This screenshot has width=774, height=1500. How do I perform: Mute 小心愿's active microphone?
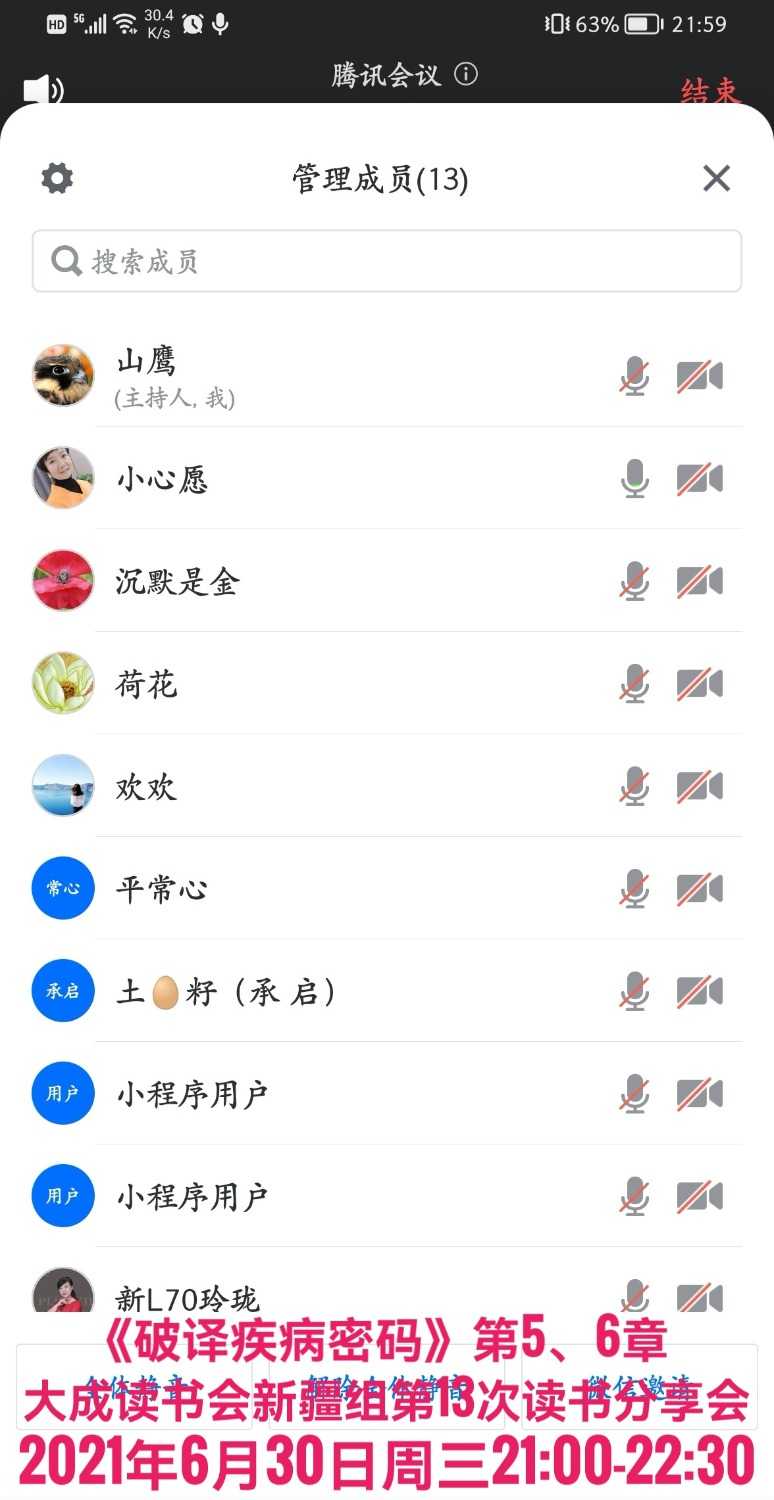click(x=634, y=479)
